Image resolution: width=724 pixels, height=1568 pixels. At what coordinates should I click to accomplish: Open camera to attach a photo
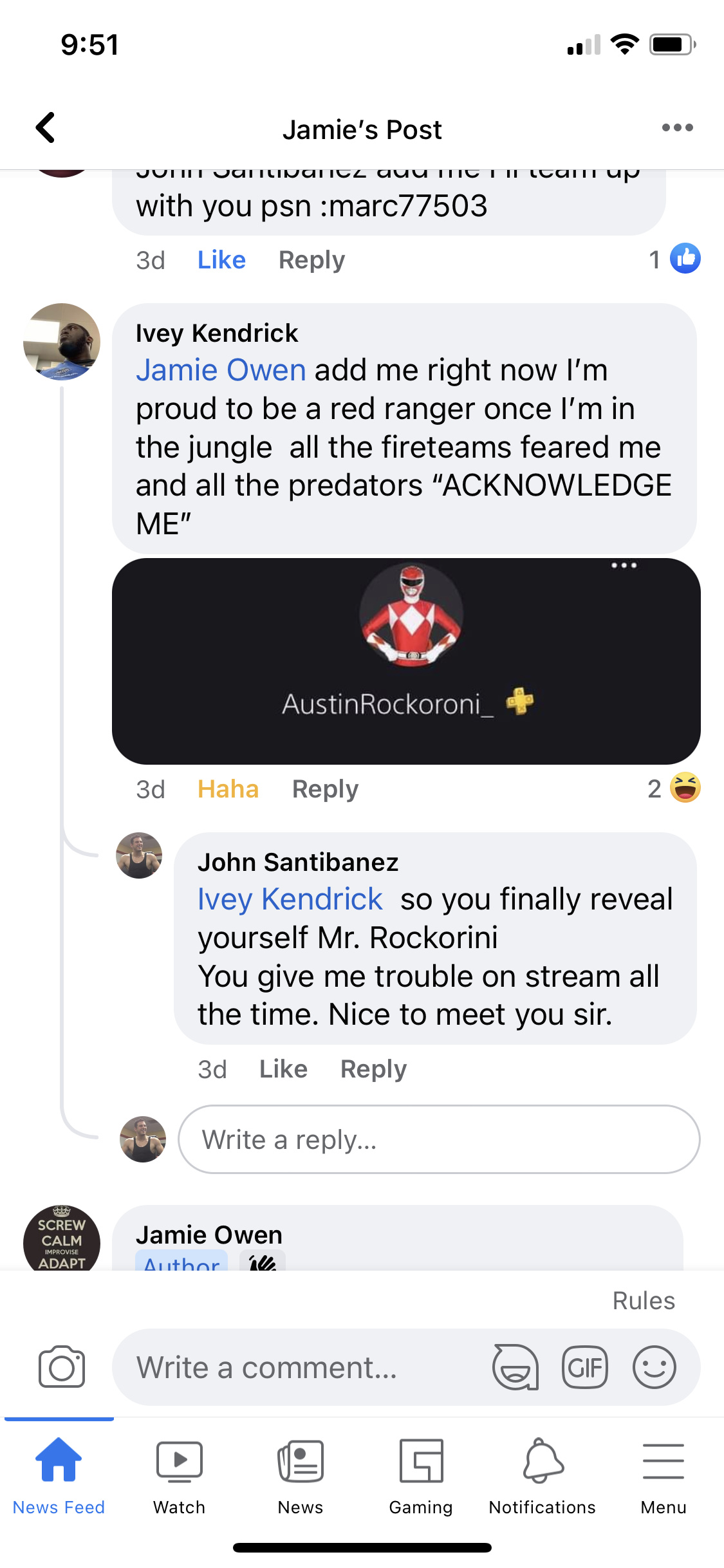click(x=62, y=1367)
